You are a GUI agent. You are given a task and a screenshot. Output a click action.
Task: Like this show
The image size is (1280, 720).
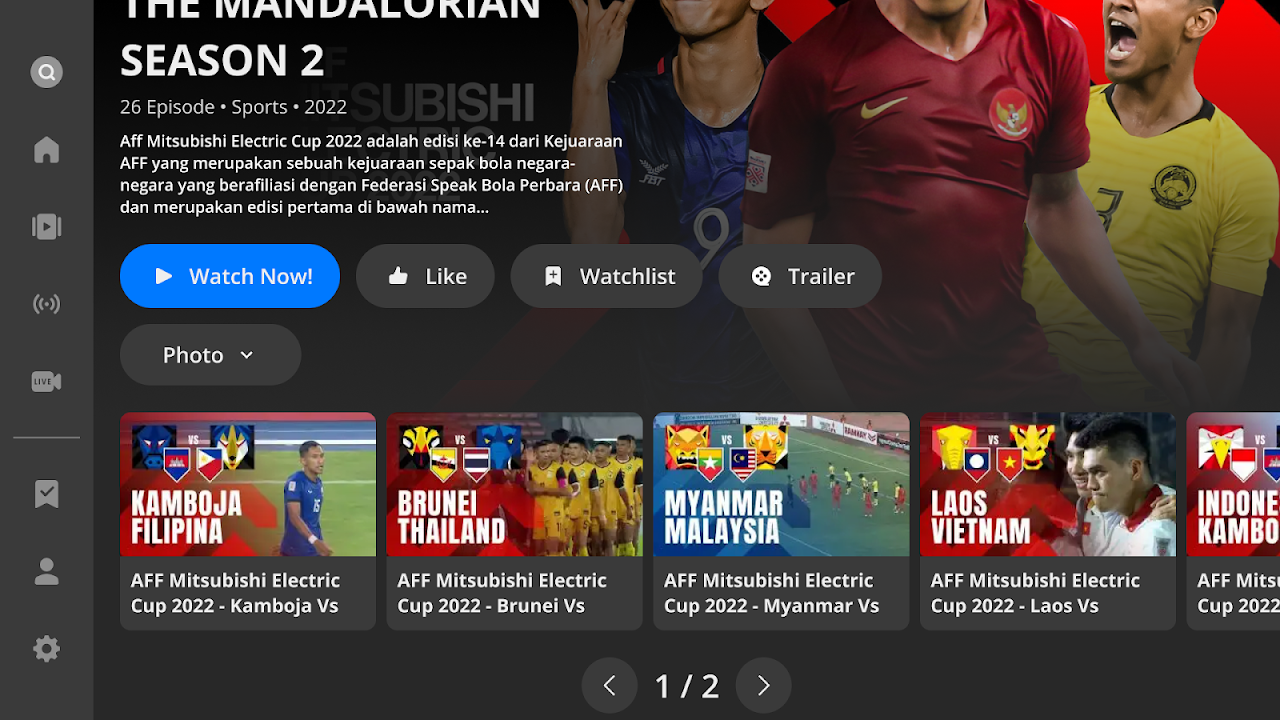coord(425,276)
